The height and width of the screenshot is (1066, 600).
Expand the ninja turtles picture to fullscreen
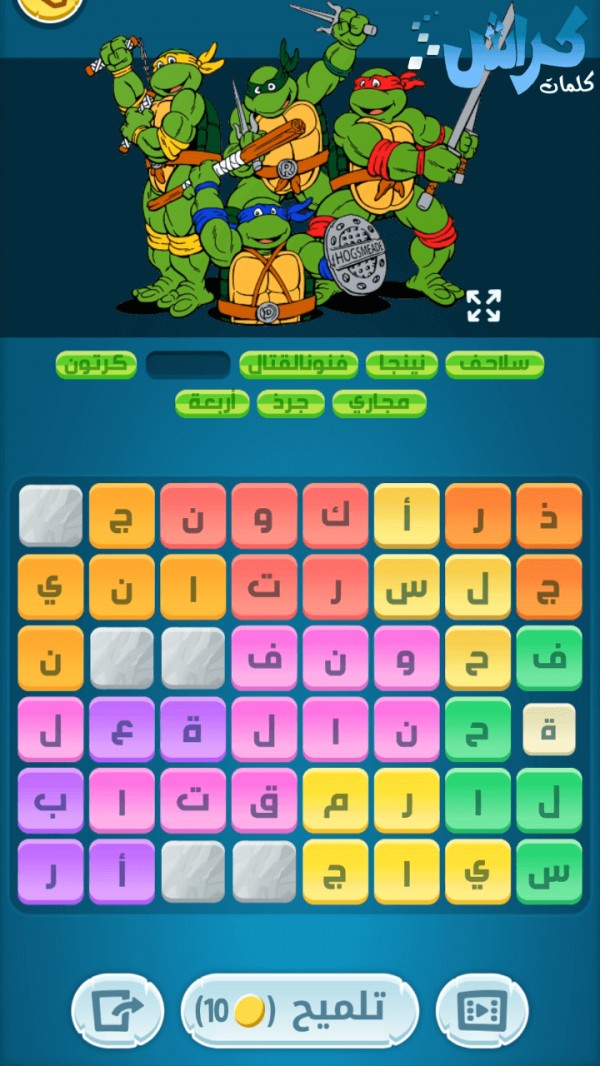[x=484, y=306]
